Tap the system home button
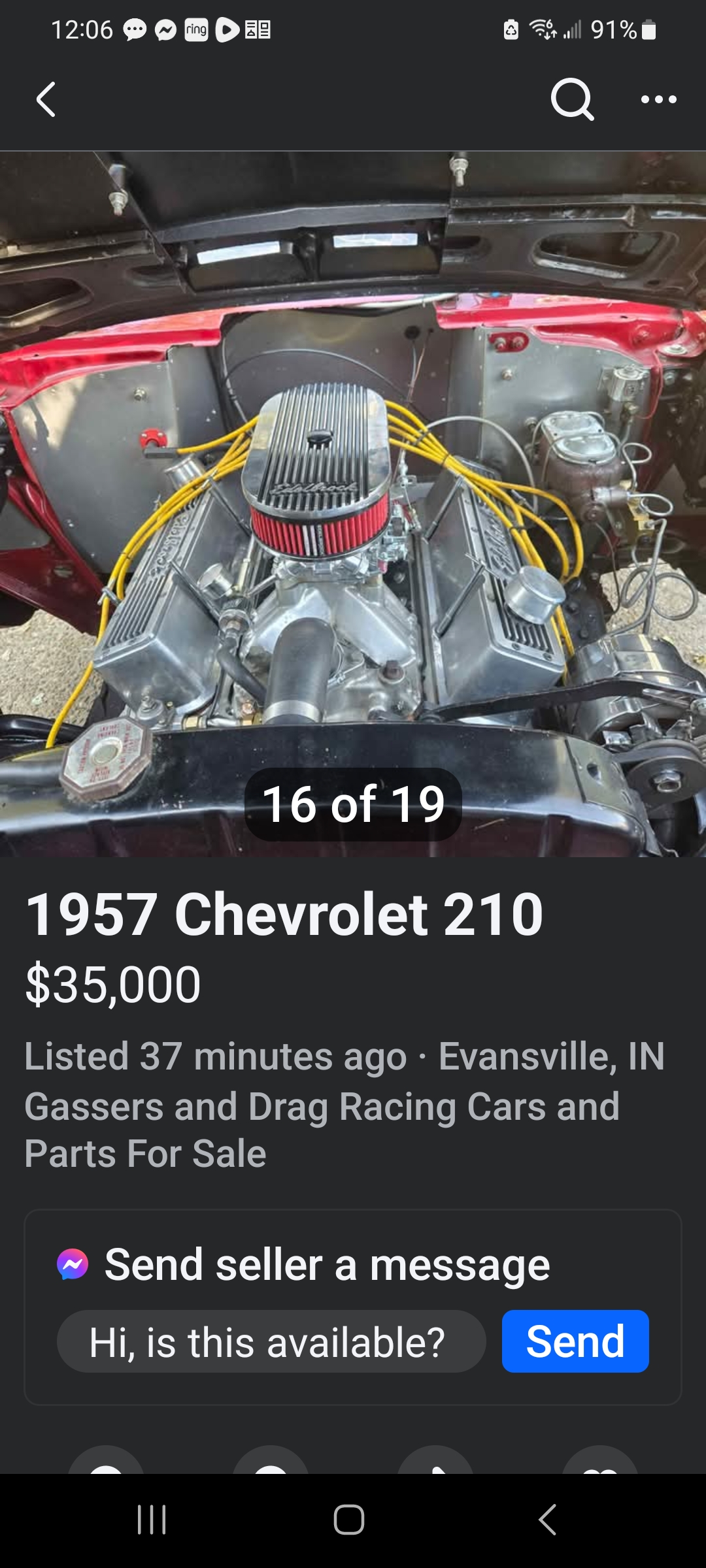Image resolution: width=706 pixels, height=1568 pixels. 349,1520
